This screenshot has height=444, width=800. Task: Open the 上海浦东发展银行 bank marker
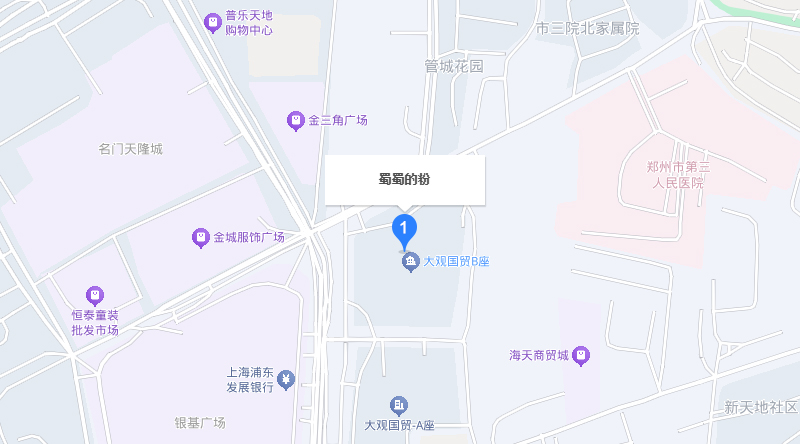point(287,380)
